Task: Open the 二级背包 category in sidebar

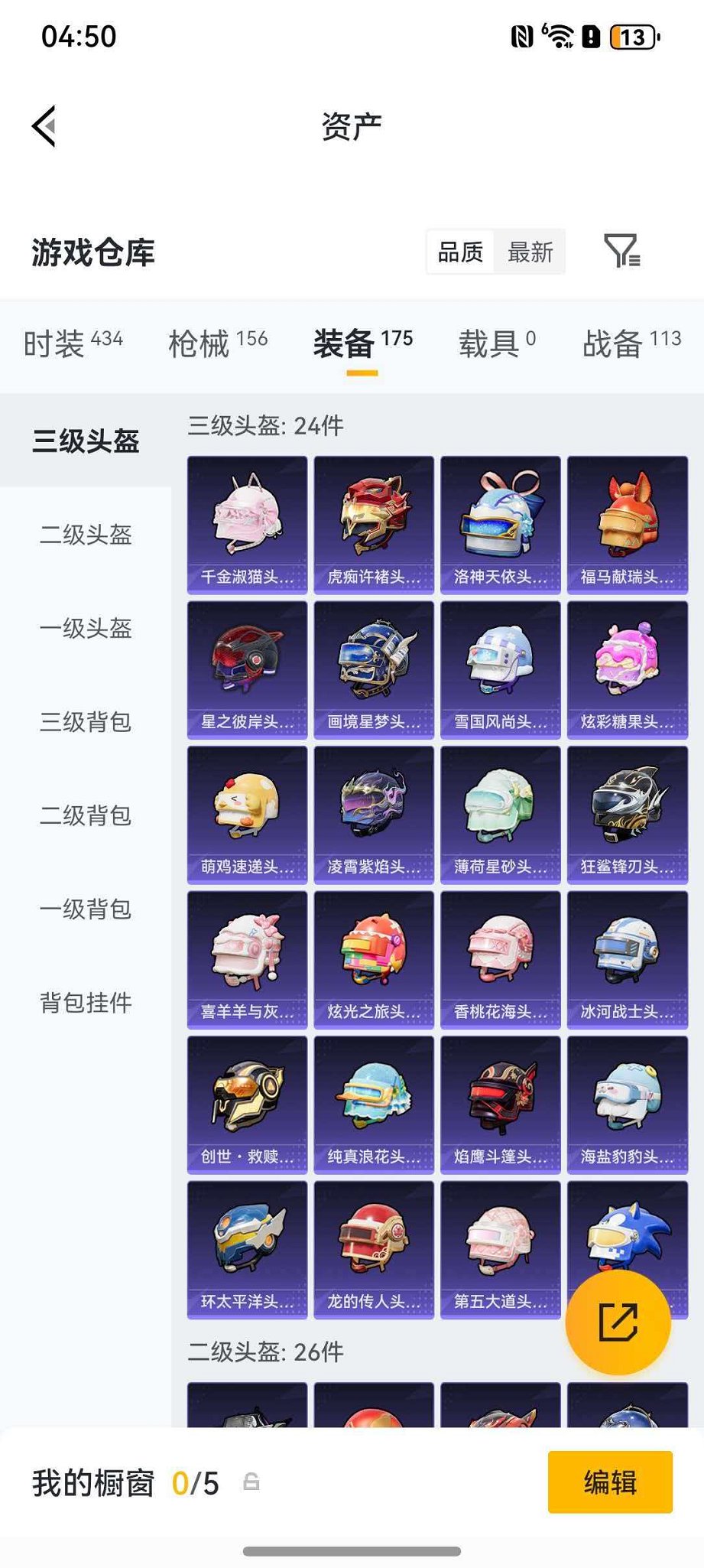Action: (84, 816)
